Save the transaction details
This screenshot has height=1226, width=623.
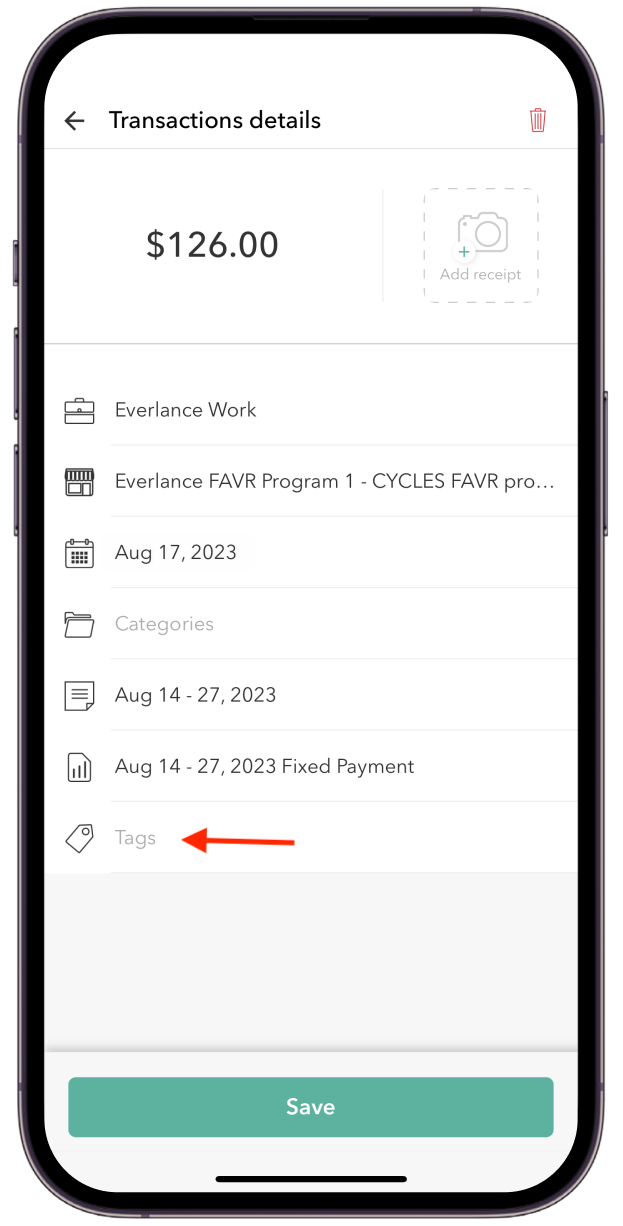tap(310, 1107)
